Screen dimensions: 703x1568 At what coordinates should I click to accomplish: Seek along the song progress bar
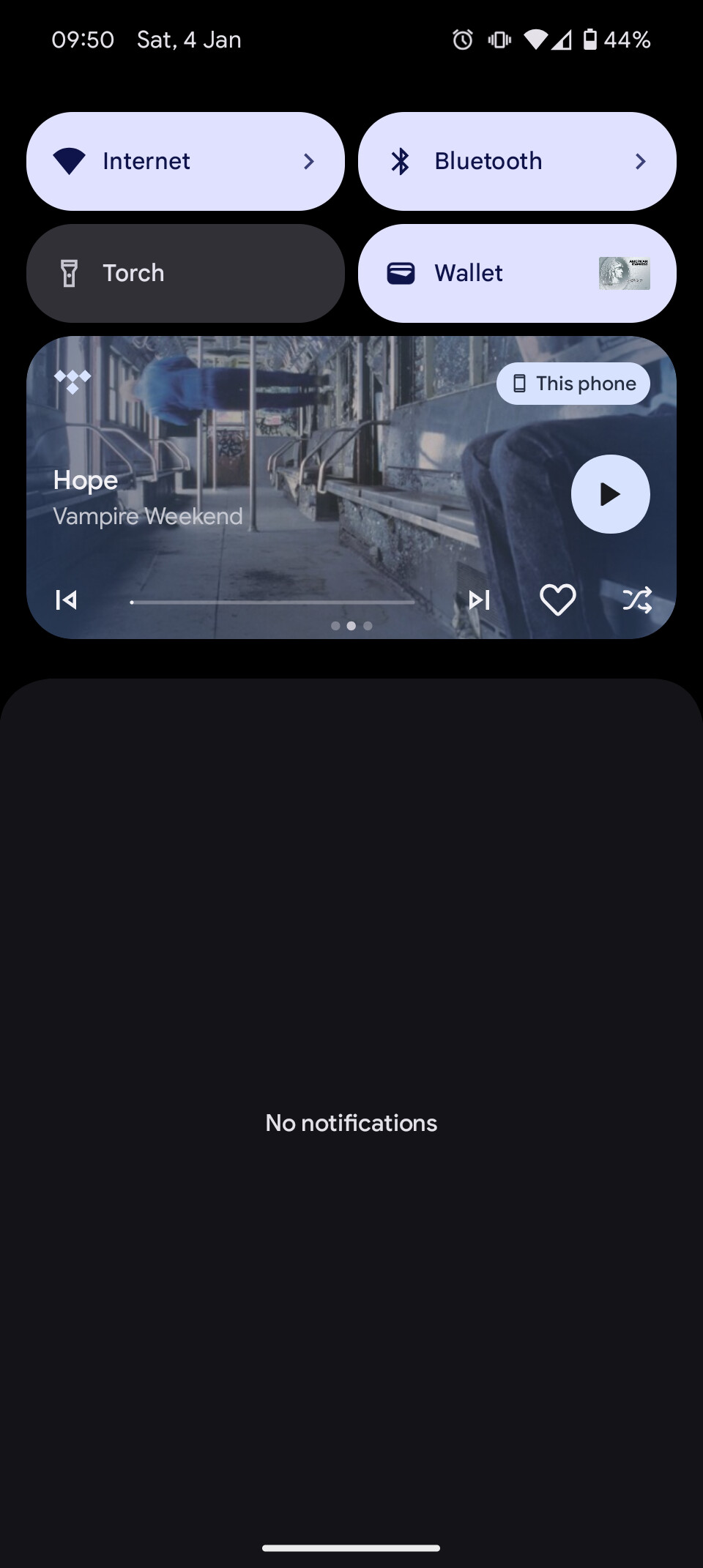click(x=272, y=602)
